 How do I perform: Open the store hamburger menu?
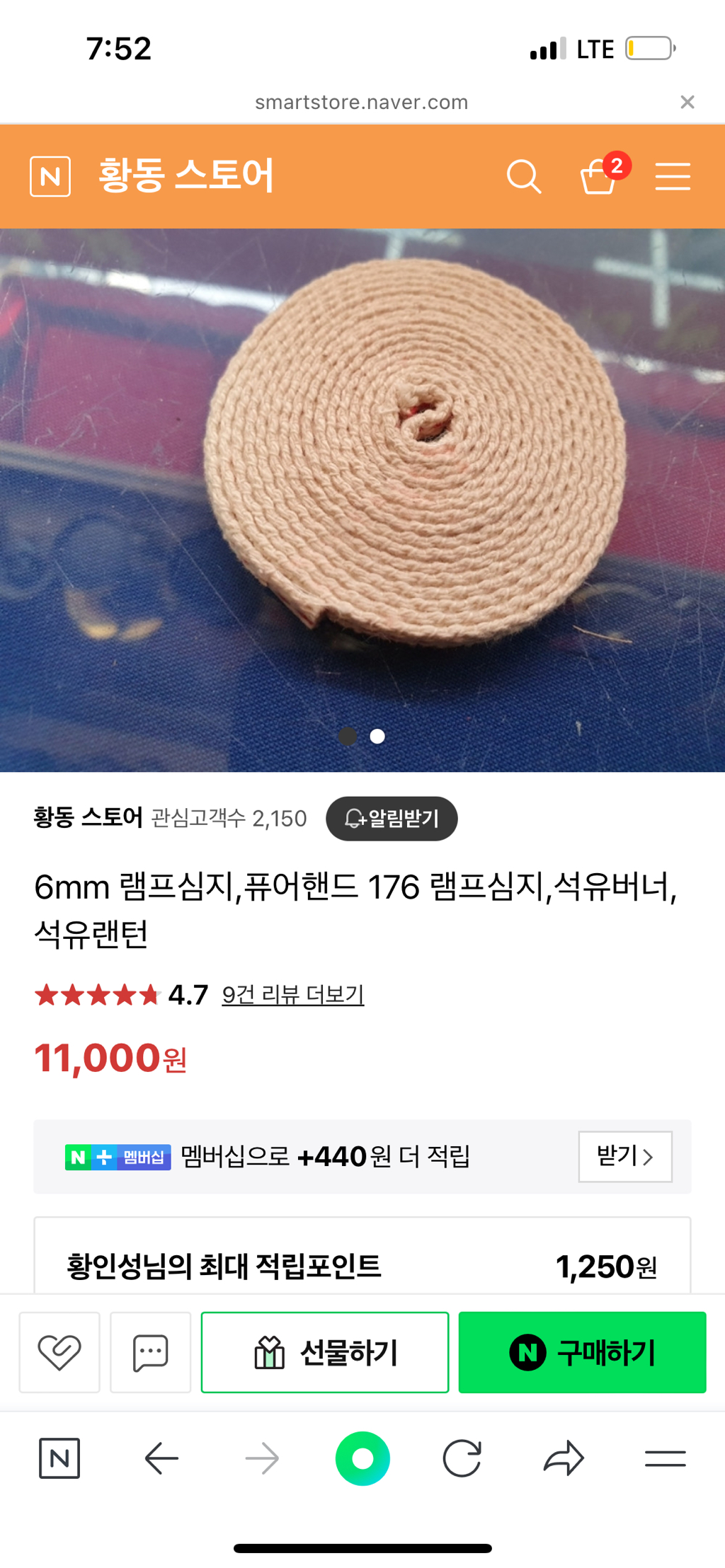point(672,176)
